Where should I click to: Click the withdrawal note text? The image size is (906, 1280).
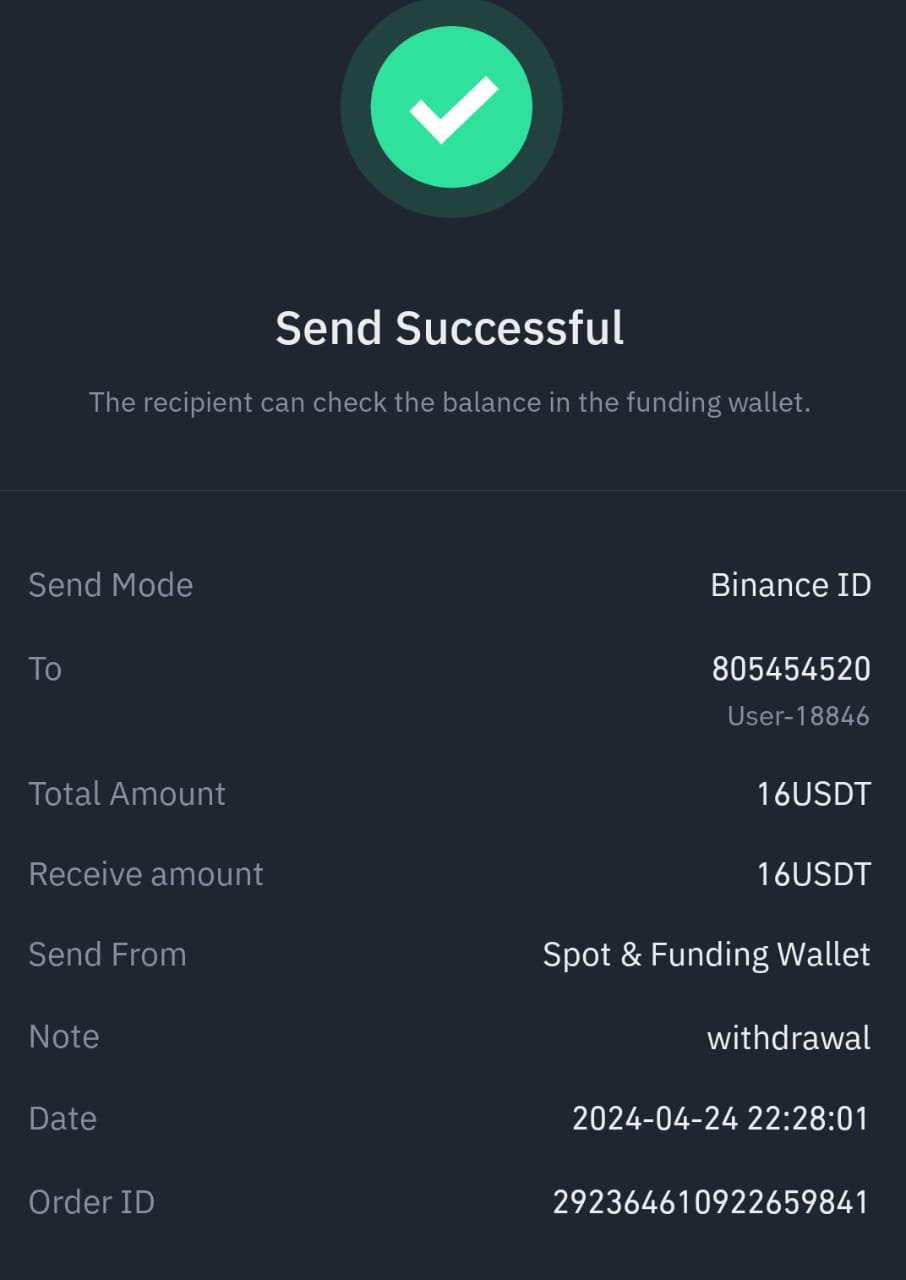(x=787, y=1037)
